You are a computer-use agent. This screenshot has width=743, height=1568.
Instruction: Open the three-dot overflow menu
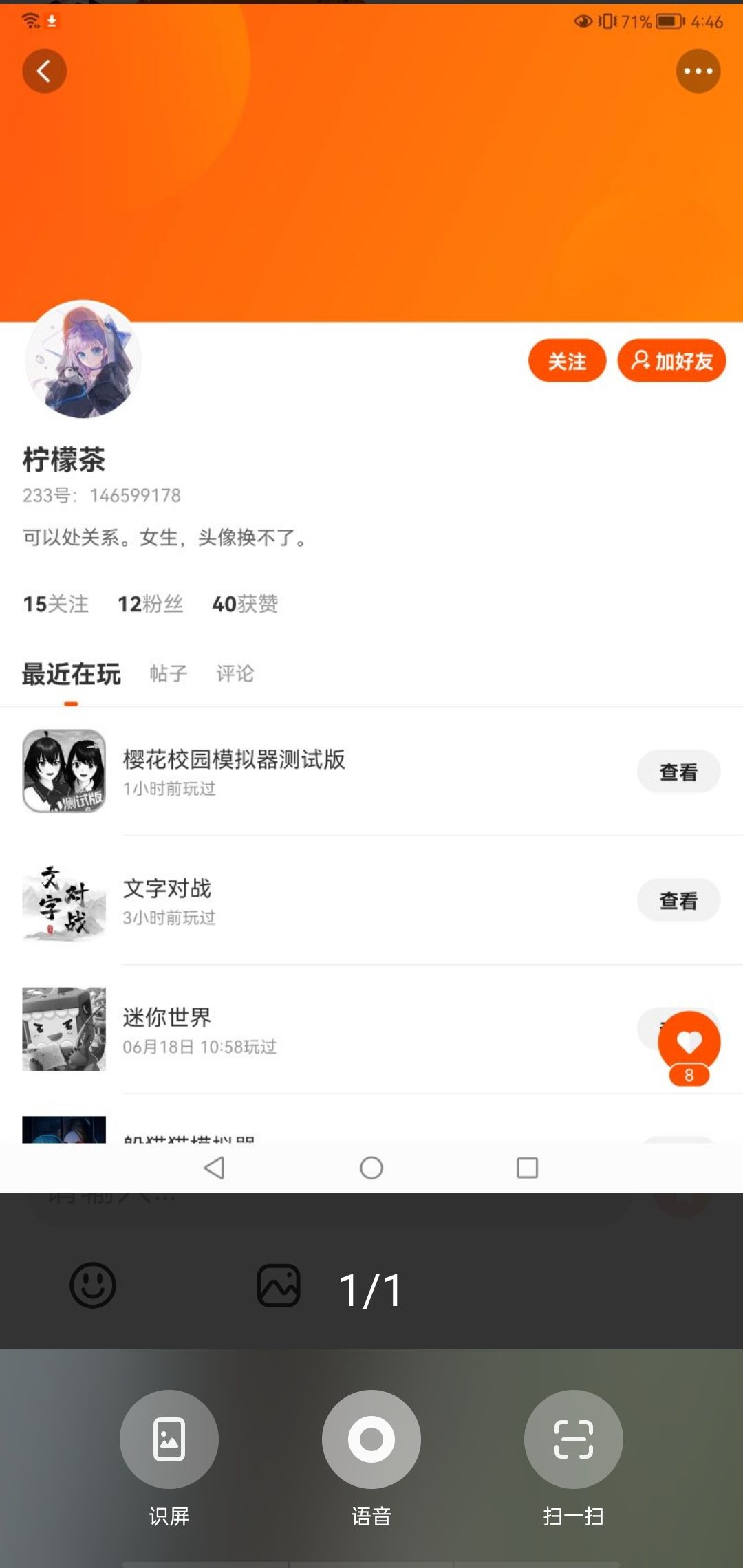[698, 71]
